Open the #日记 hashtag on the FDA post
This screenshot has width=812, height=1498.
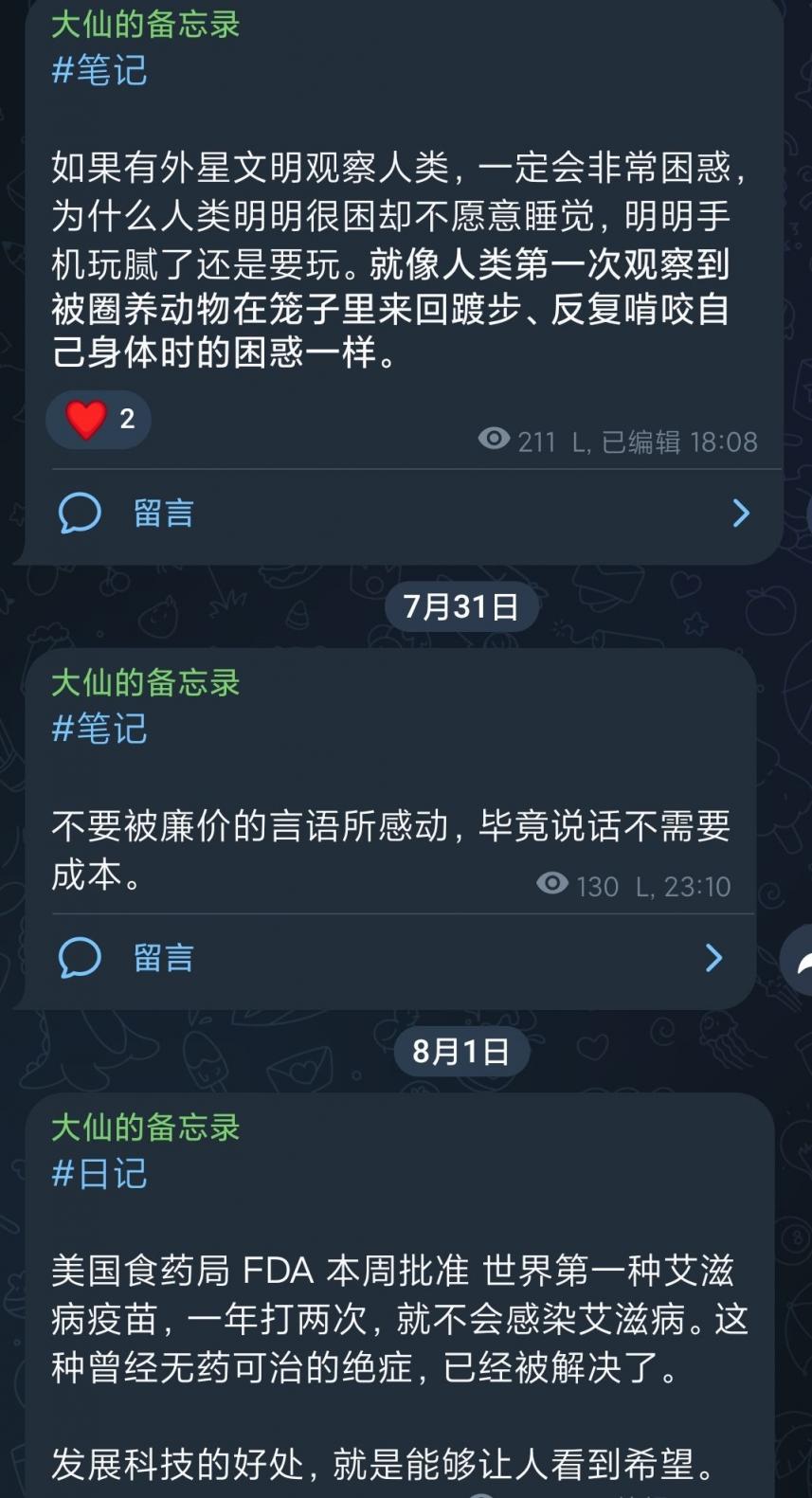[99, 1174]
